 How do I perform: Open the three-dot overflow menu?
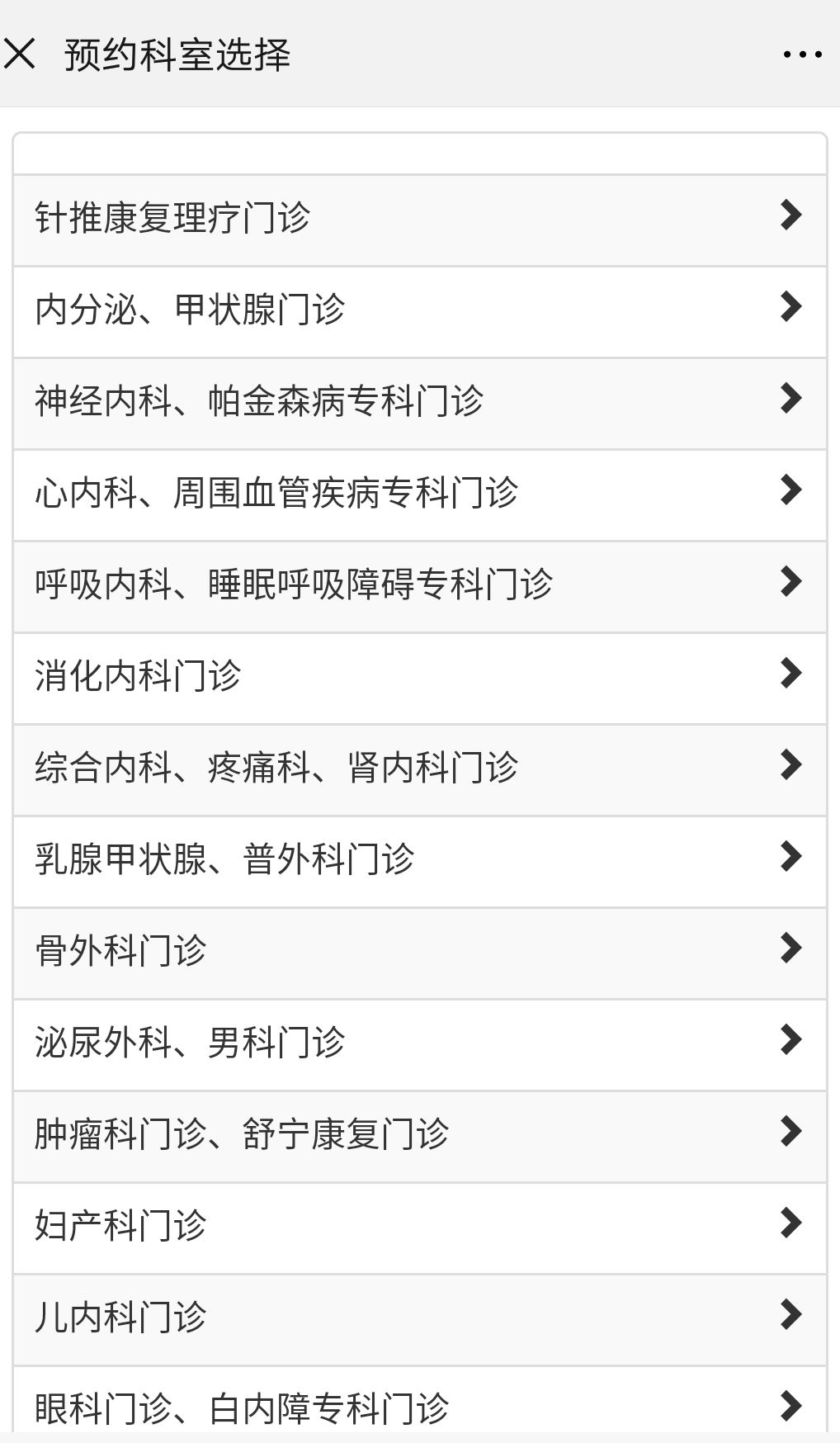point(802,54)
